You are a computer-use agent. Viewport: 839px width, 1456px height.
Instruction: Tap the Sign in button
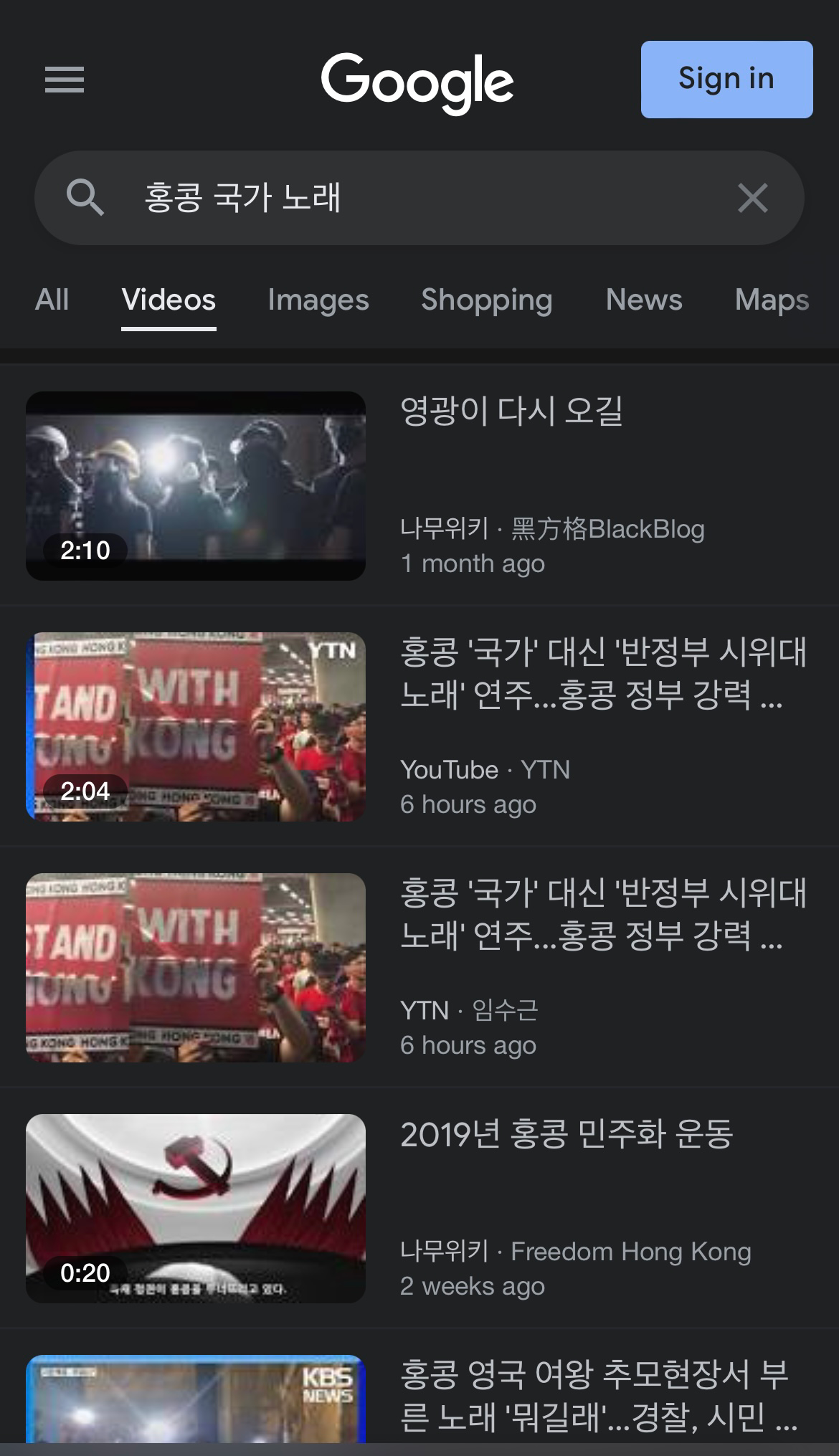pos(726,79)
